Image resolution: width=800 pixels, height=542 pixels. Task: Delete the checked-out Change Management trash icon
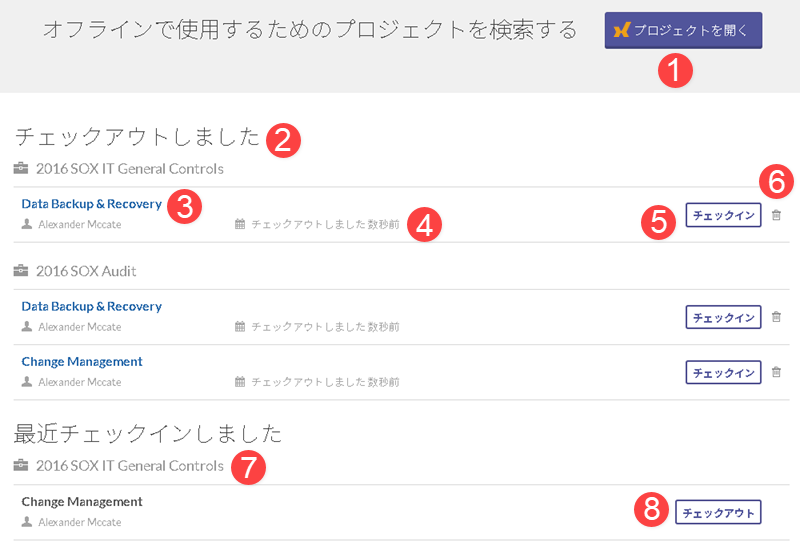coord(777,372)
